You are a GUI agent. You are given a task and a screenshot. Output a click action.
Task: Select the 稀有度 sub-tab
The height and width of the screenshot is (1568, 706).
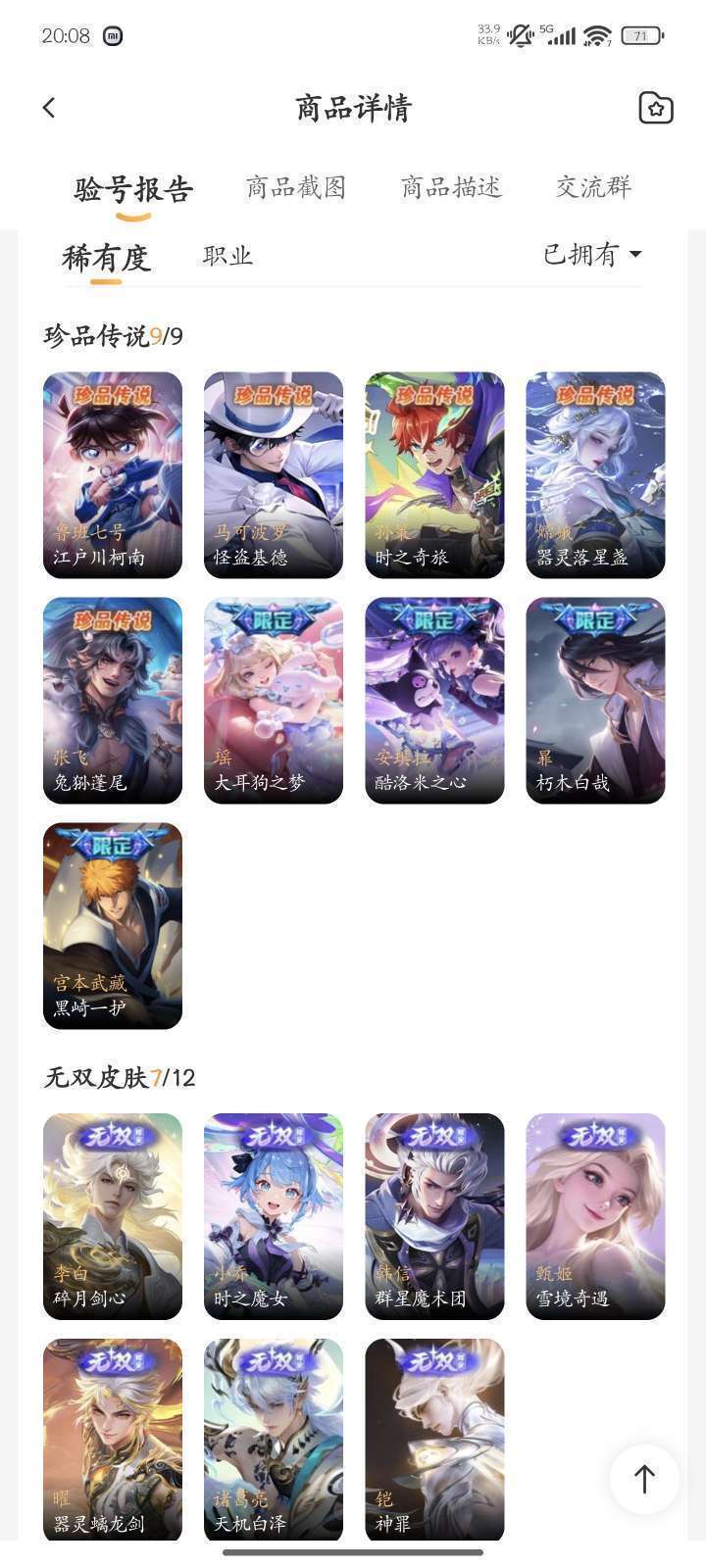click(x=106, y=258)
